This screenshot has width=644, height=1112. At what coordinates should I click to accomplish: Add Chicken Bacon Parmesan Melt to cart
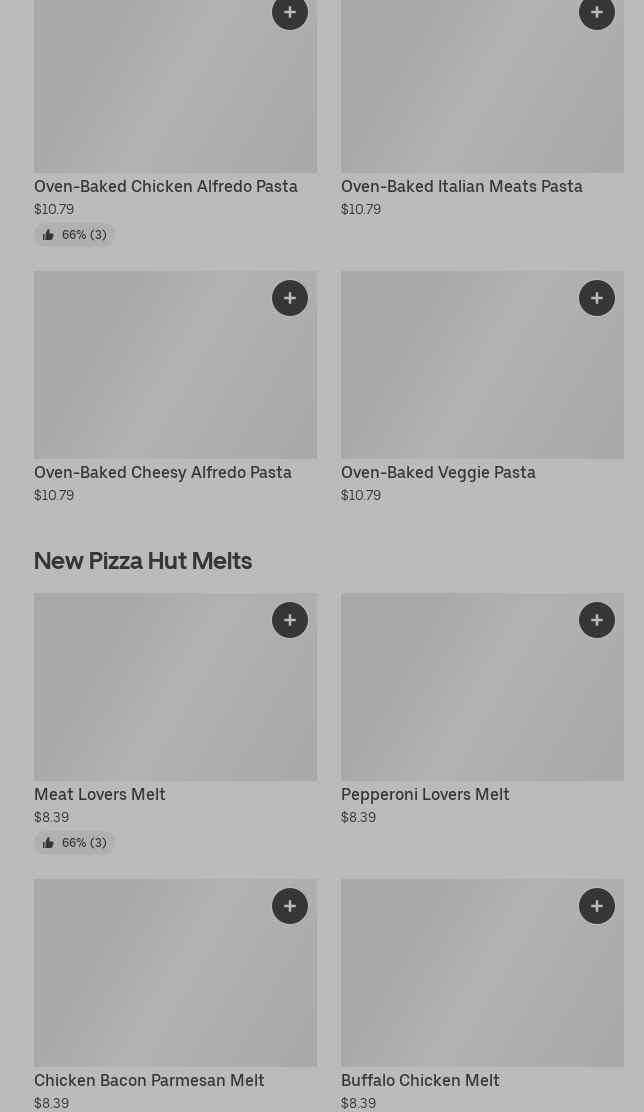tap(290, 906)
